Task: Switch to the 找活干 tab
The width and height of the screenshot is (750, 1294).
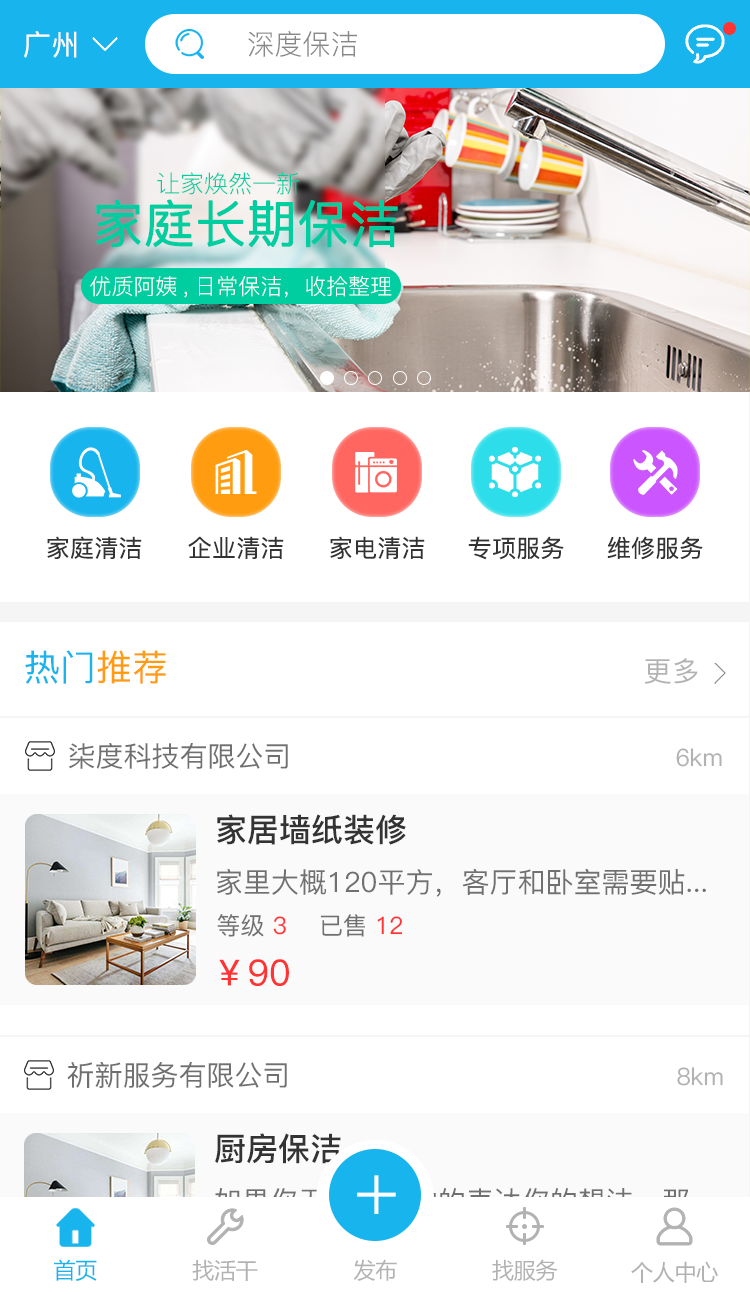Action: tap(225, 1245)
